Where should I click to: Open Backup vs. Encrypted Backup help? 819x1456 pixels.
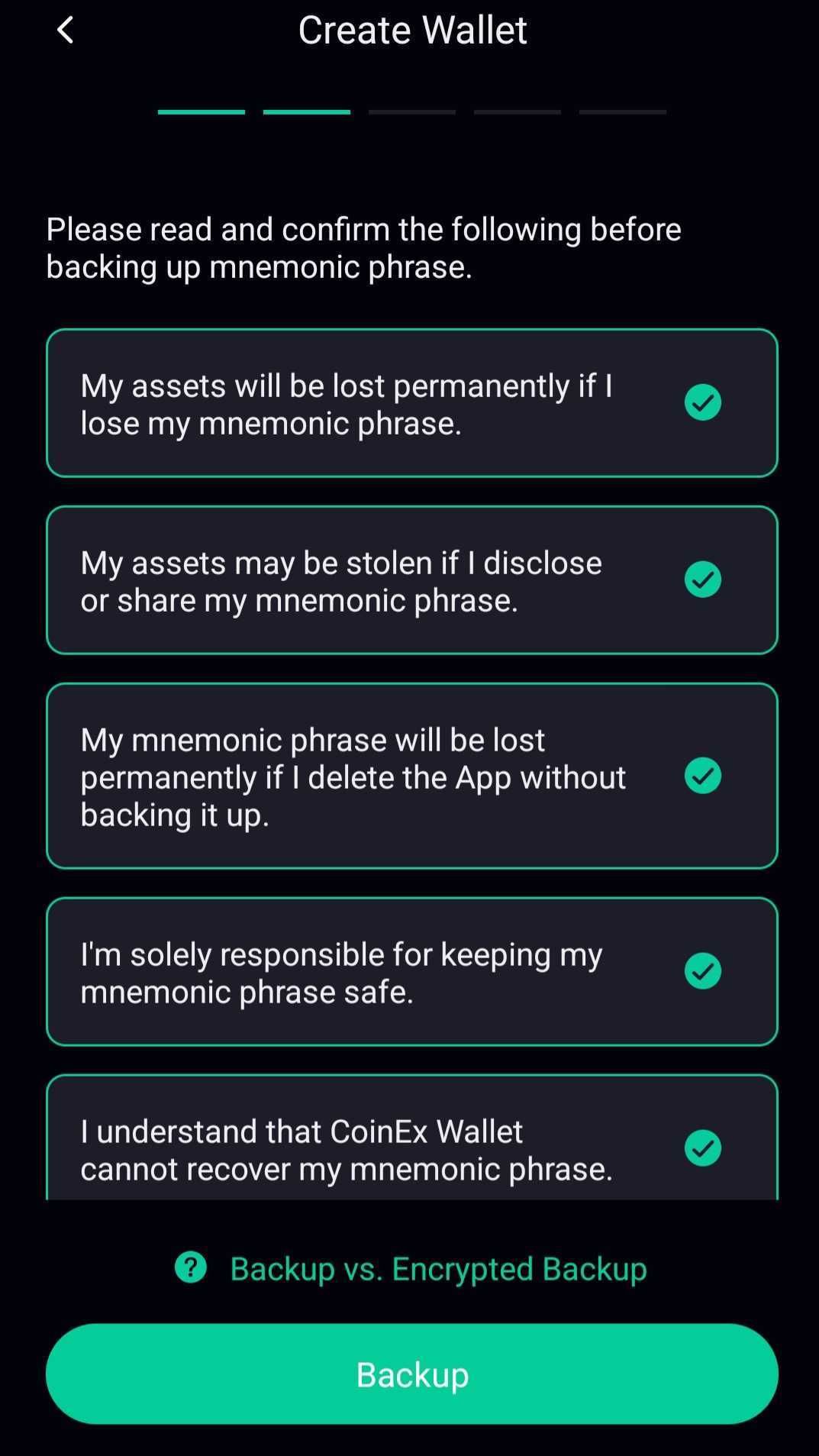coord(412,1268)
